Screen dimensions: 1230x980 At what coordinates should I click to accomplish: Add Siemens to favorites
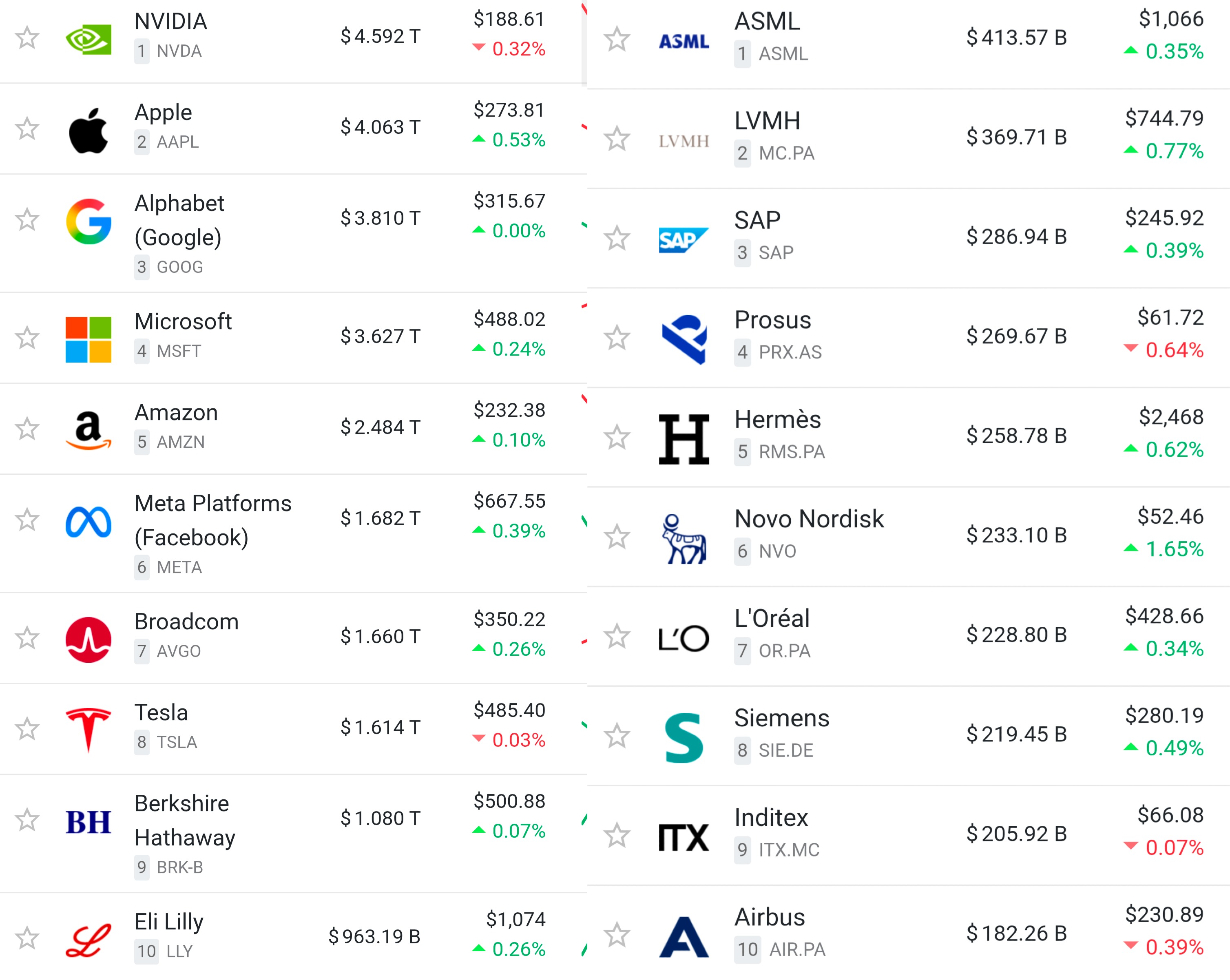coord(617,736)
